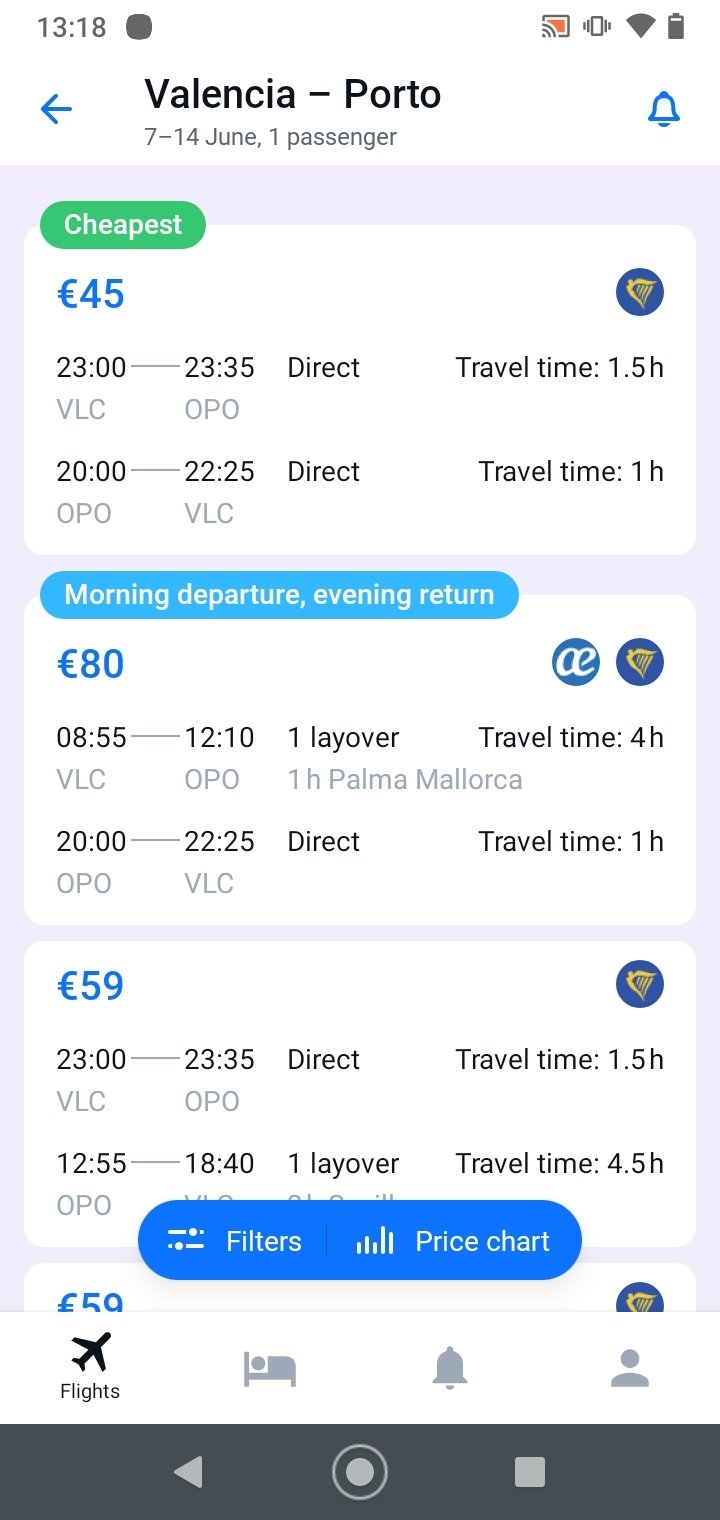The width and height of the screenshot is (720, 1520).
Task: Tap the system home button
Action: coord(360,1472)
